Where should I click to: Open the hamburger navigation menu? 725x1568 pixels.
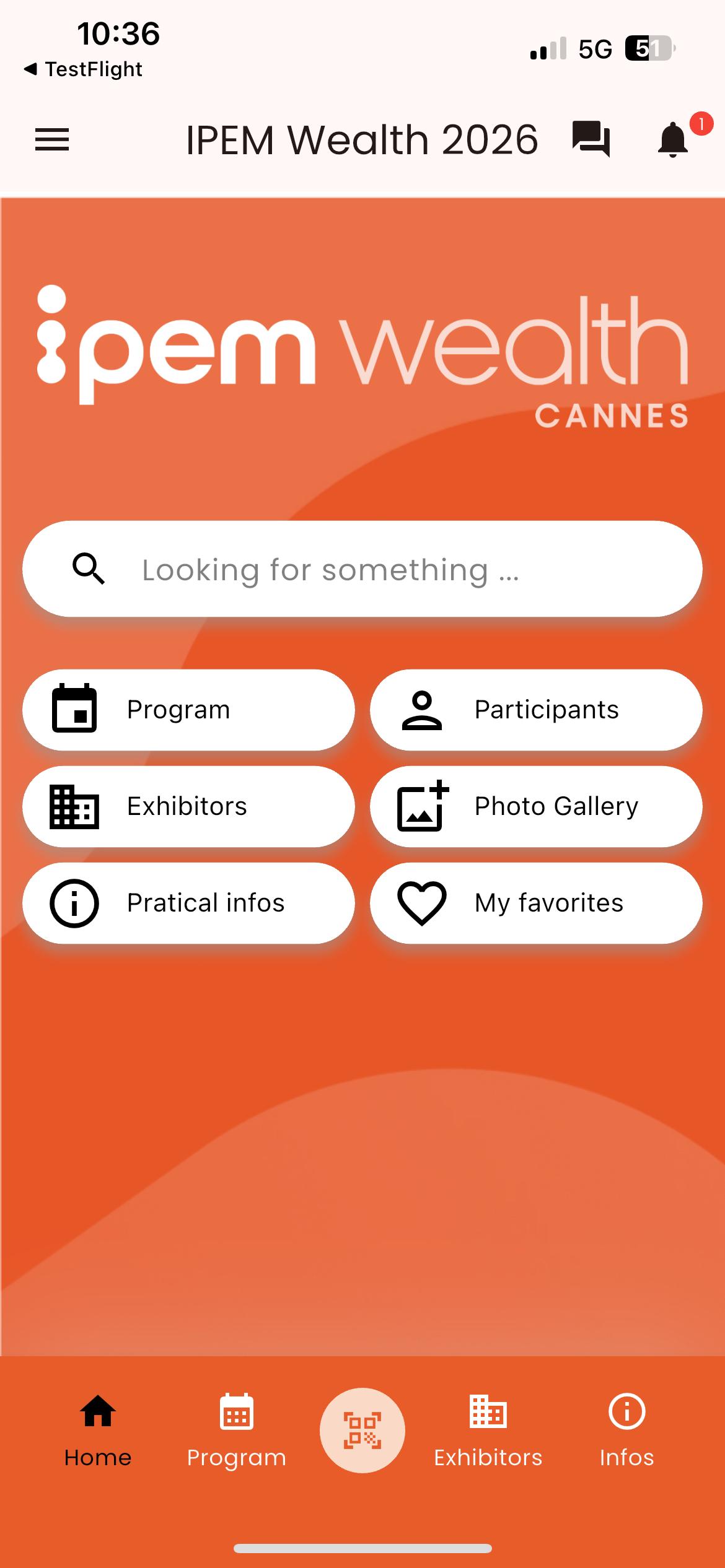click(52, 140)
